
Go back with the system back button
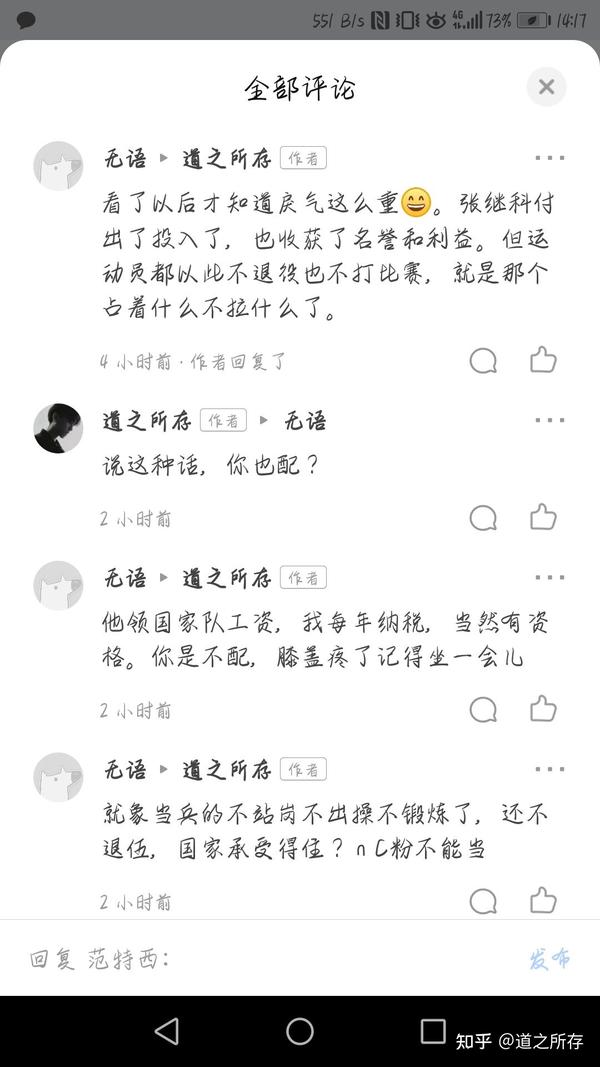[x=167, y=1031]
